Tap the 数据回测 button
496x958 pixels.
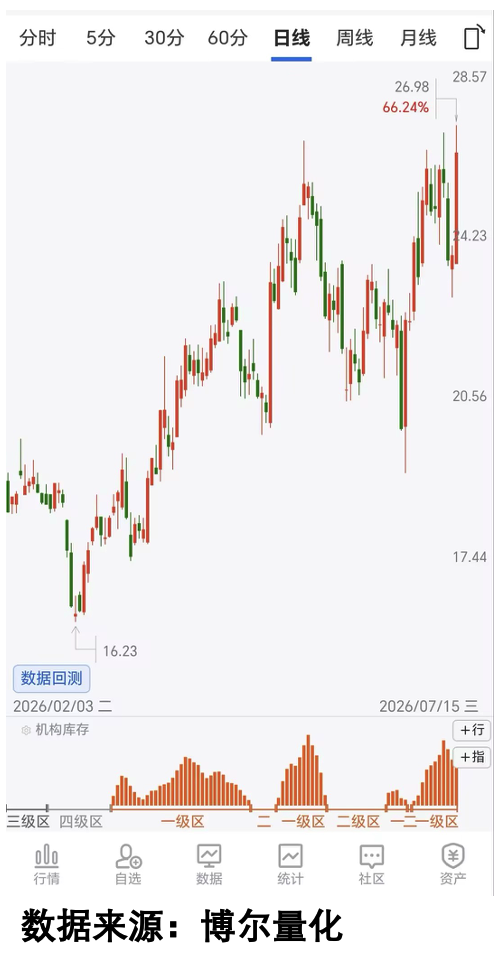pyautogui.click(x=51, y=678)
